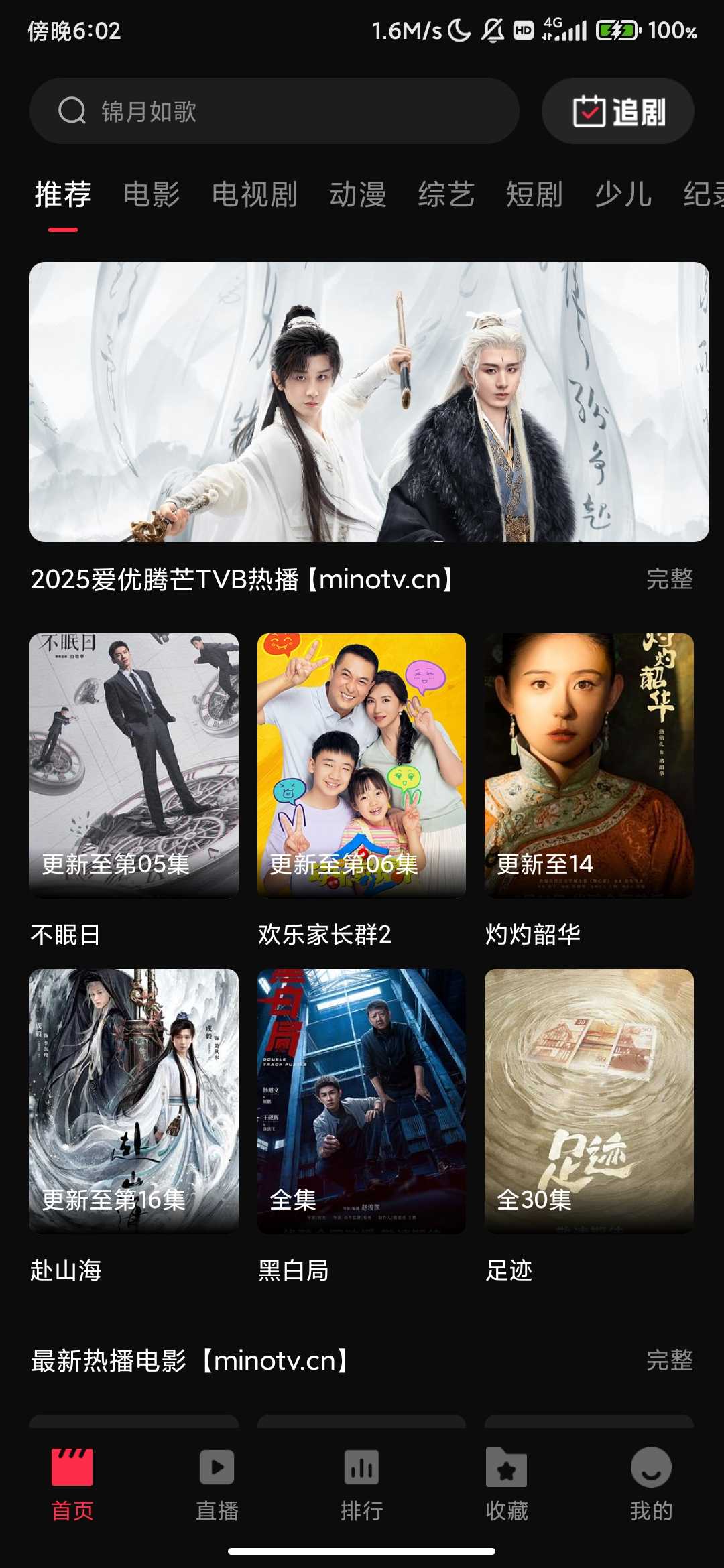Switch to the 电影 tab
Image resolution: width=724 pixels, height=1568 pixels.
click(x=152, y=195)
